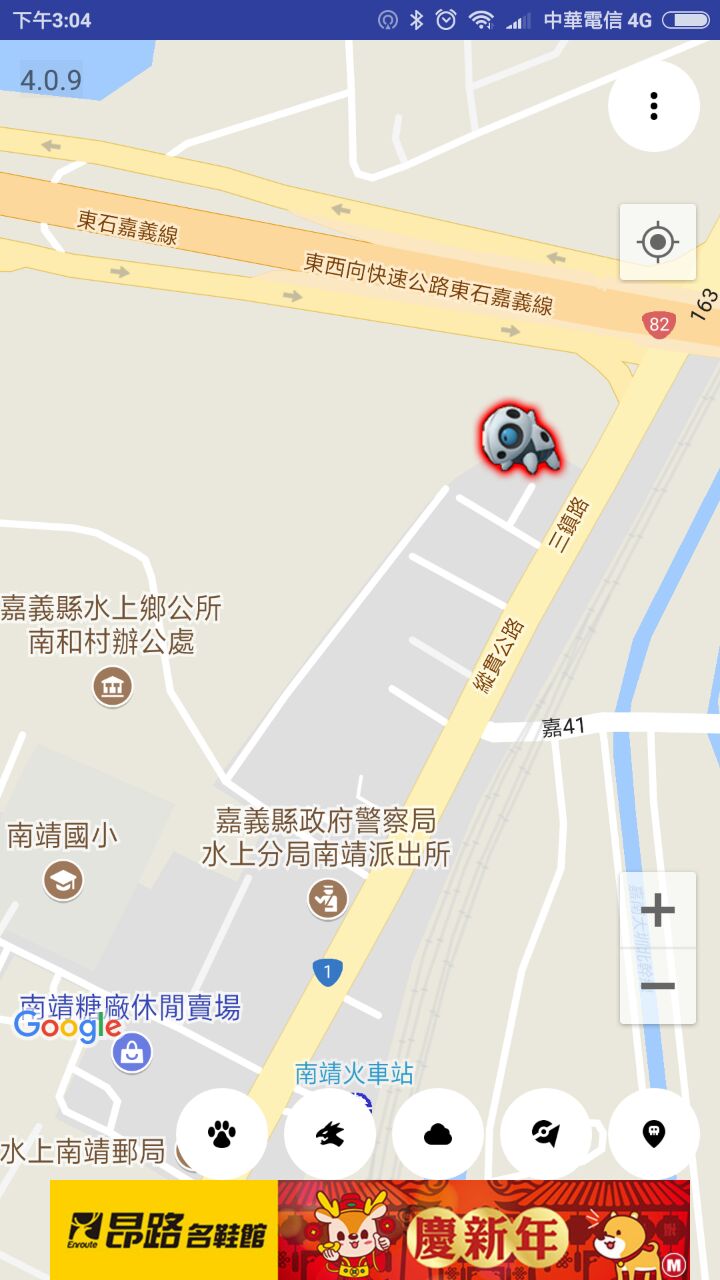This screenshot has height=1280, width=720.
Task: Zoom out of the map
Action: [657, 986]
